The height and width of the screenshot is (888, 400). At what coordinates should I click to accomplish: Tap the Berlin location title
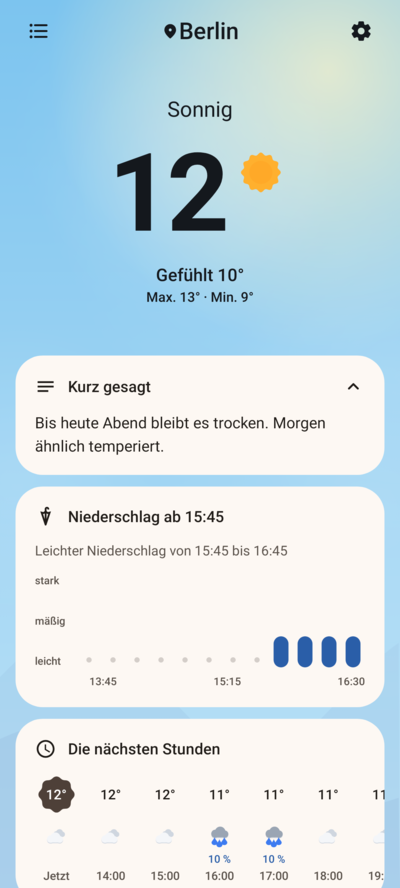[201, 31]
